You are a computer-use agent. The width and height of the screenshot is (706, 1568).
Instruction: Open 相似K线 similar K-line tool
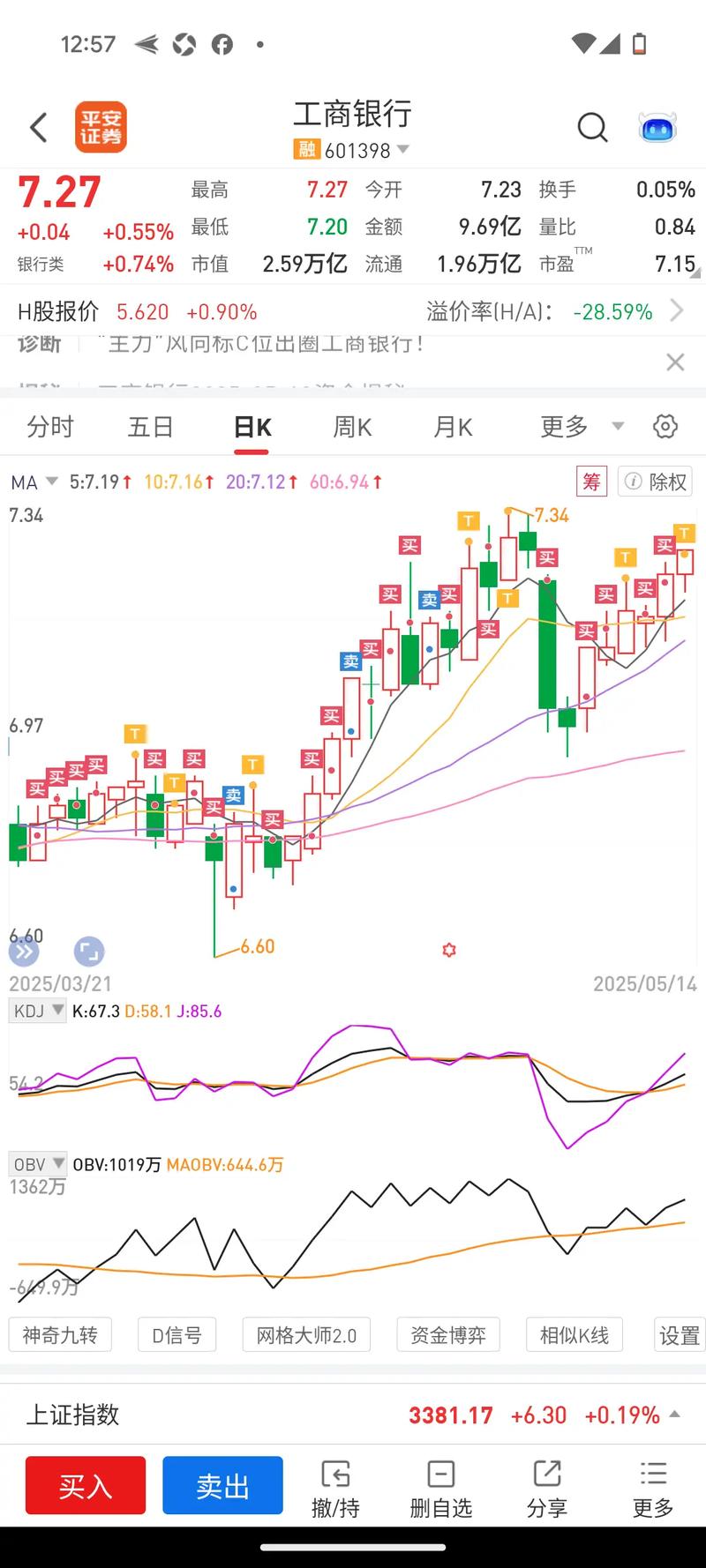coord(575,1334)
